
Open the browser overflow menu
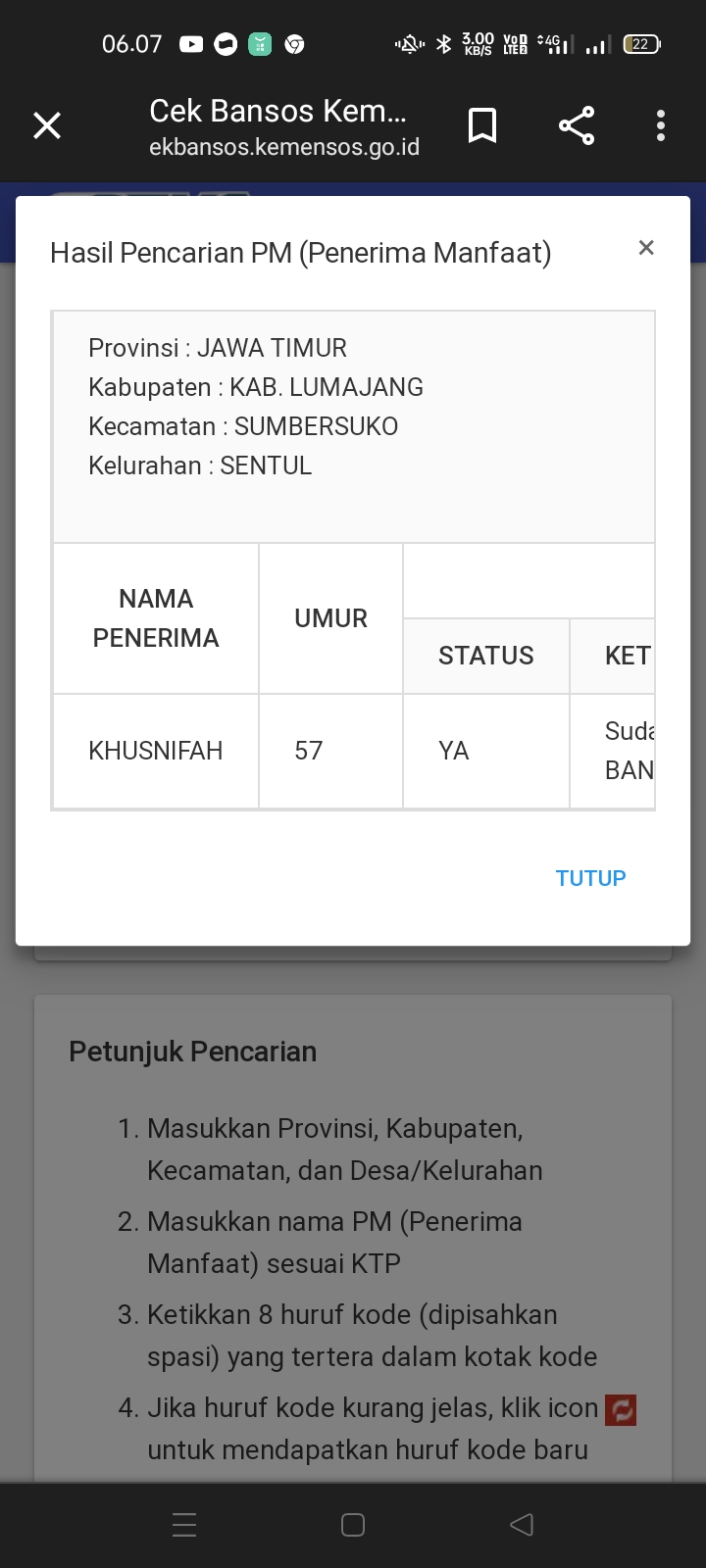click(661, 125)
